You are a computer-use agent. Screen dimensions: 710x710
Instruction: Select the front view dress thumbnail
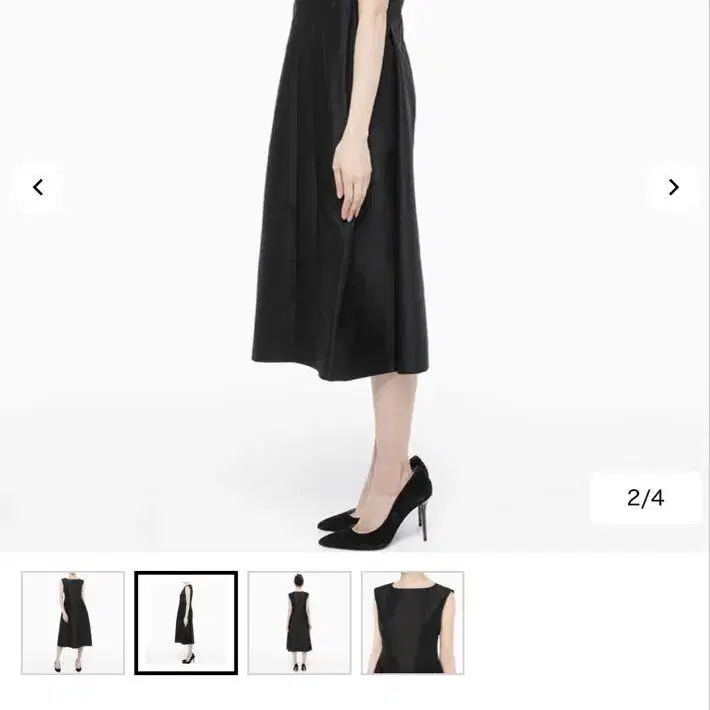click(72, 623)
